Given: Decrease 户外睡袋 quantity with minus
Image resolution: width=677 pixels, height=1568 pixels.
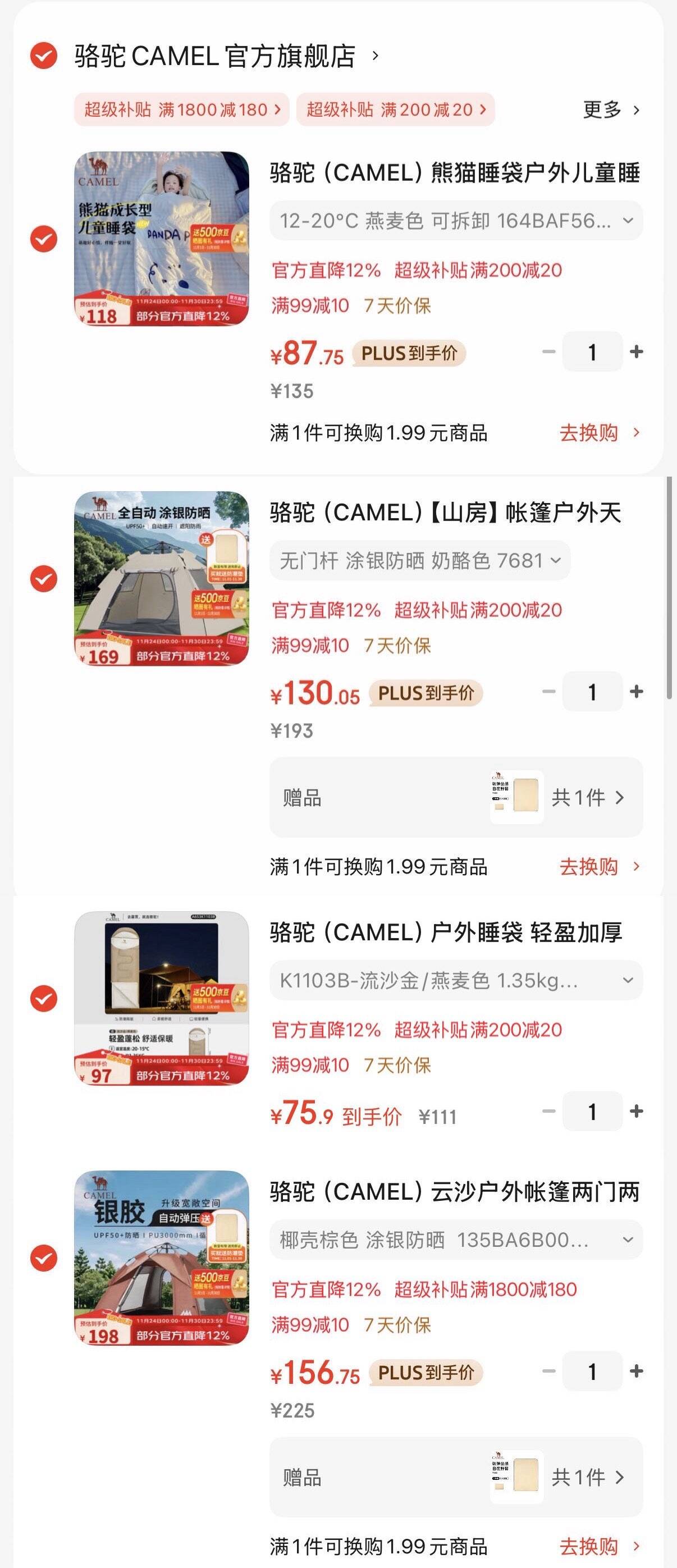Looking at the screenshot, I should pos(548,1111).
